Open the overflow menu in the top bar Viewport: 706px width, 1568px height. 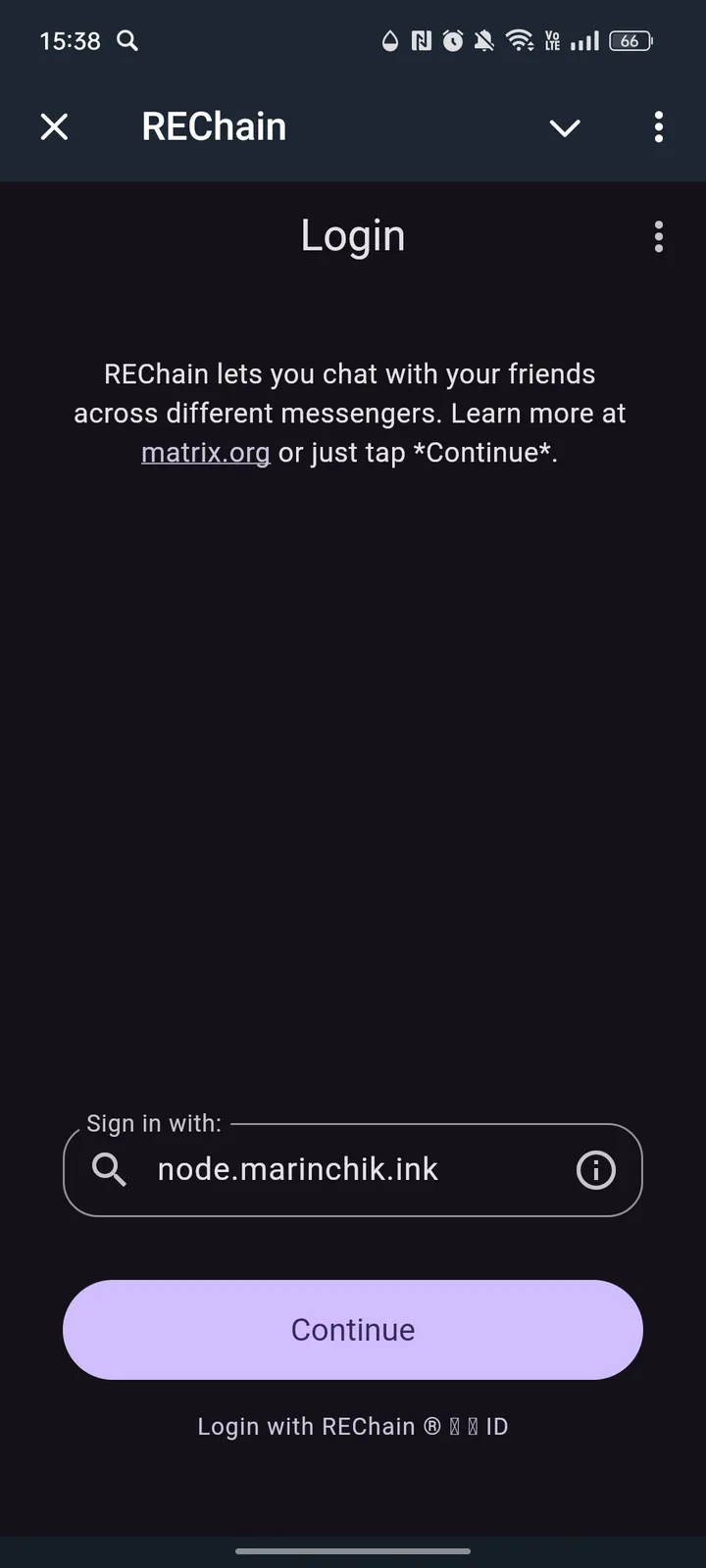[x=658, y=127]
